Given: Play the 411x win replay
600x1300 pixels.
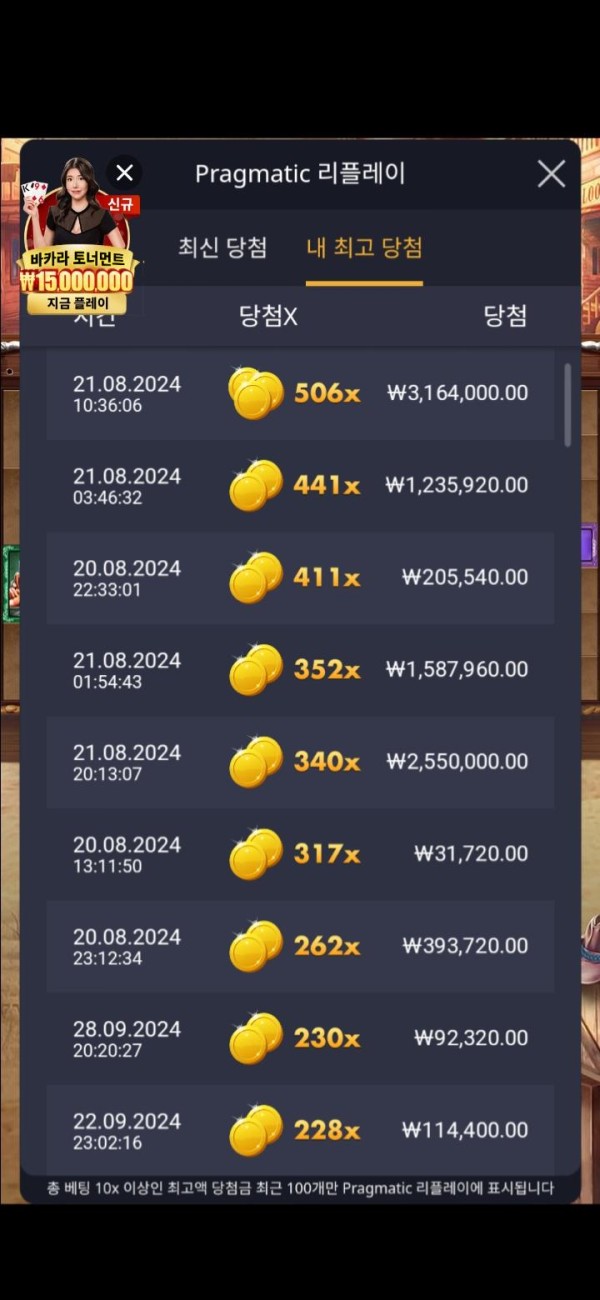Looking at the screenshot, I should tap(300, 577).
